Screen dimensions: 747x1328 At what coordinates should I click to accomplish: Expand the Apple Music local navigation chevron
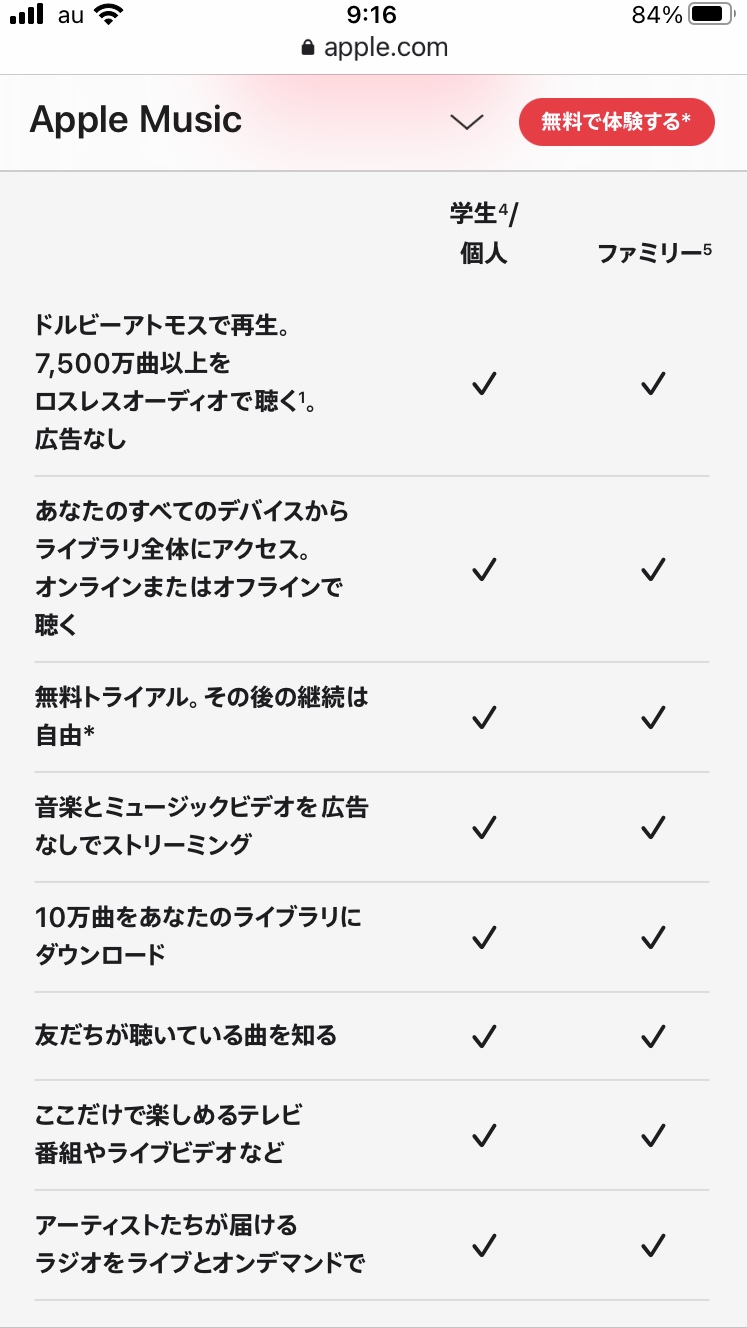[467, 122]
